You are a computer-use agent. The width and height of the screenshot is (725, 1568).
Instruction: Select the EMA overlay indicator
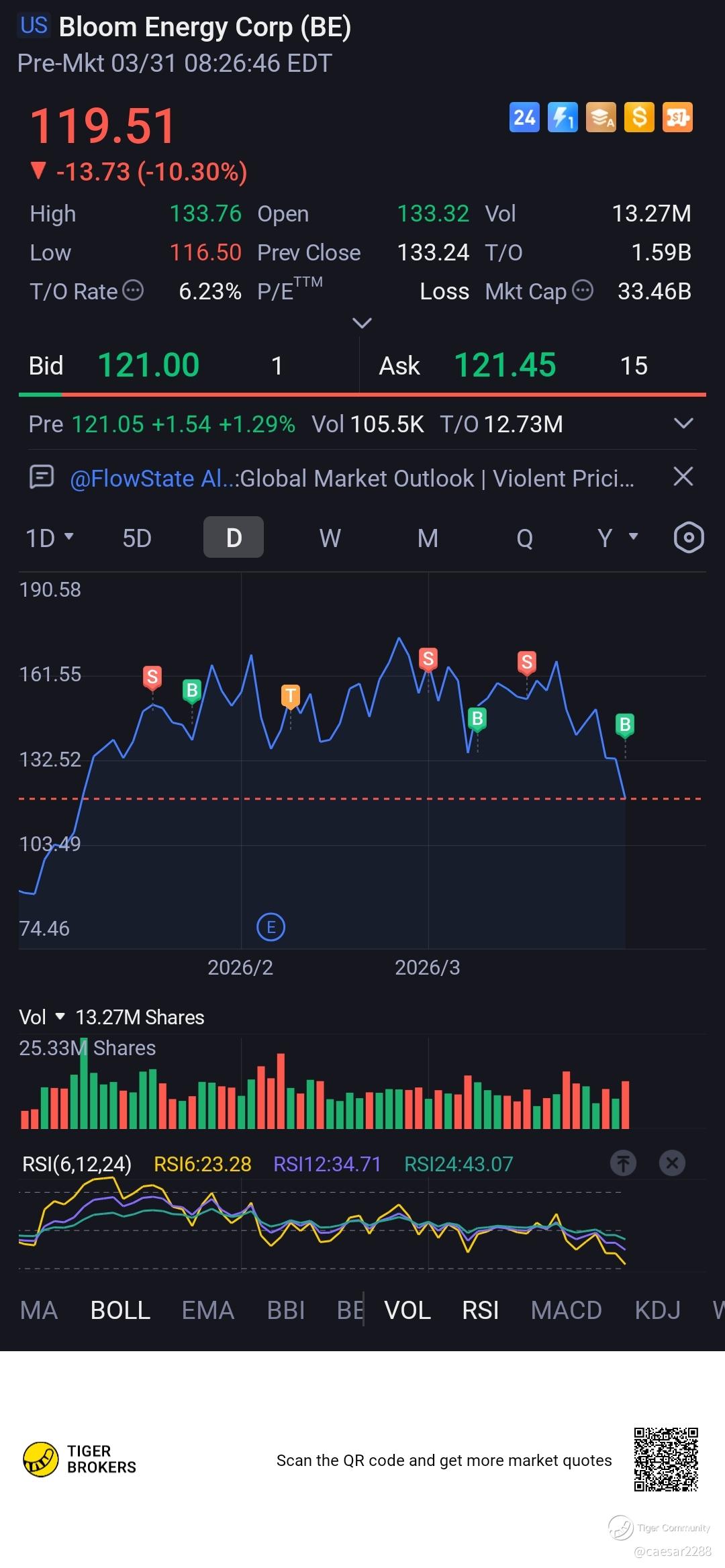[208, 1310]
